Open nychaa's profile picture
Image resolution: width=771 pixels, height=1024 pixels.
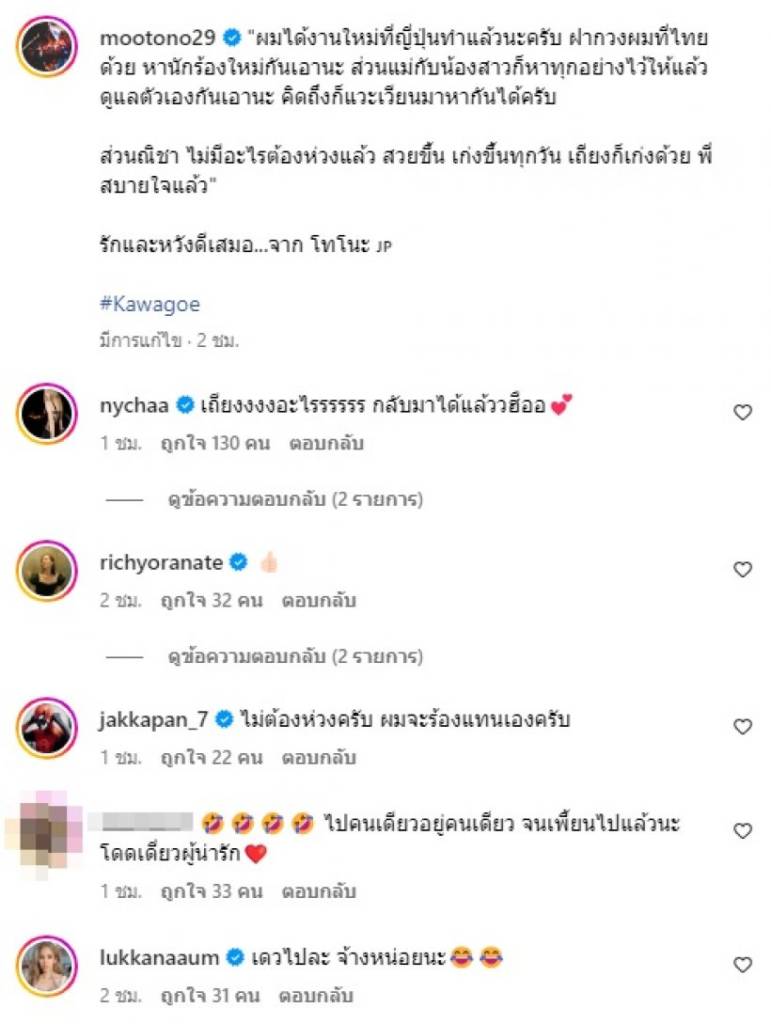pyautogui.click(x=46, y=413)
